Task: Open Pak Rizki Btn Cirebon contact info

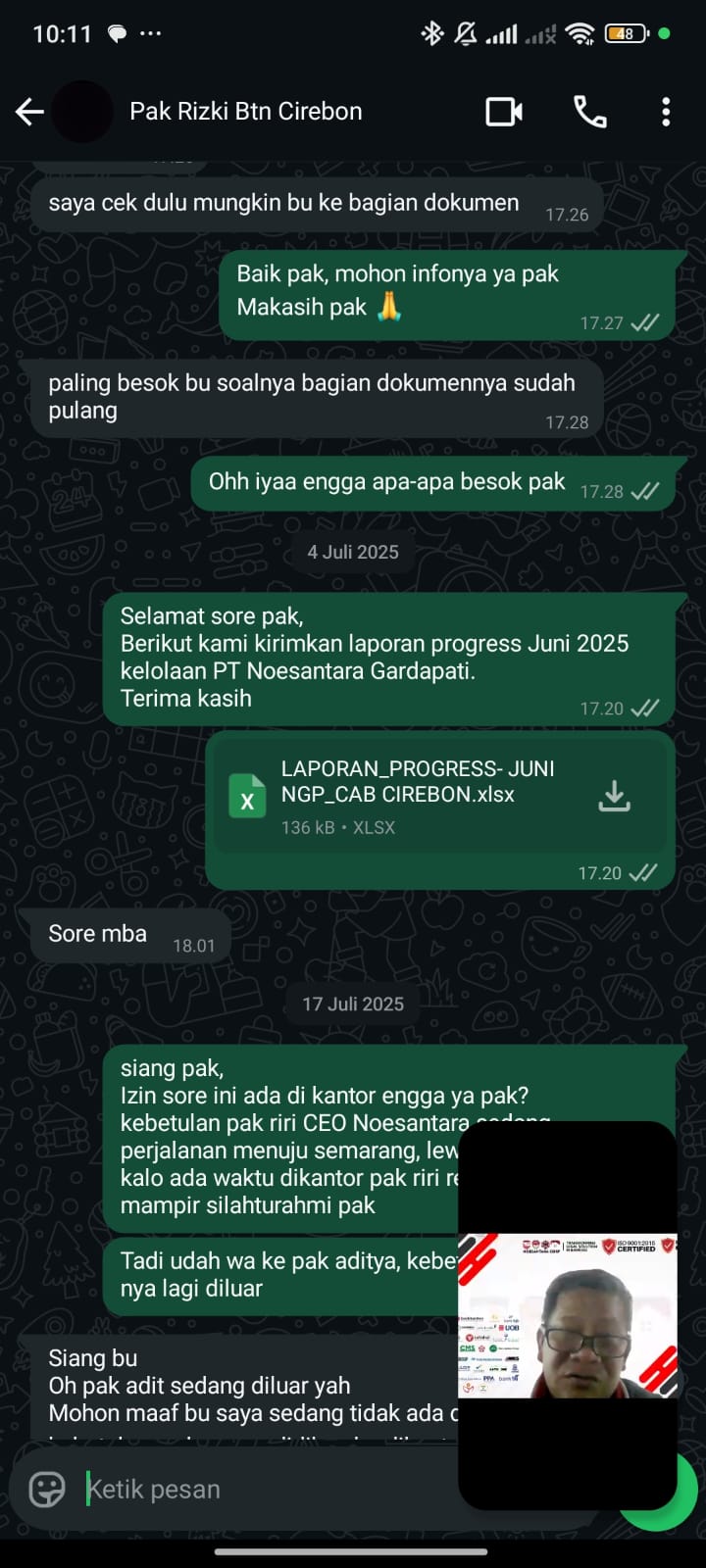Action: pos(245,112)
